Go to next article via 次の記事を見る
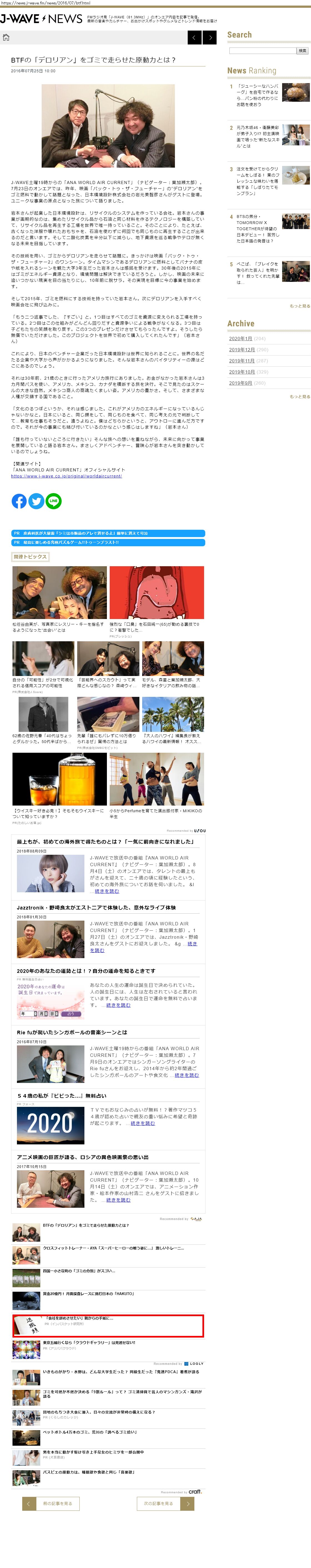This screenshot has height=1568, width=311. pyautogui.click(x=165, y=1504)
